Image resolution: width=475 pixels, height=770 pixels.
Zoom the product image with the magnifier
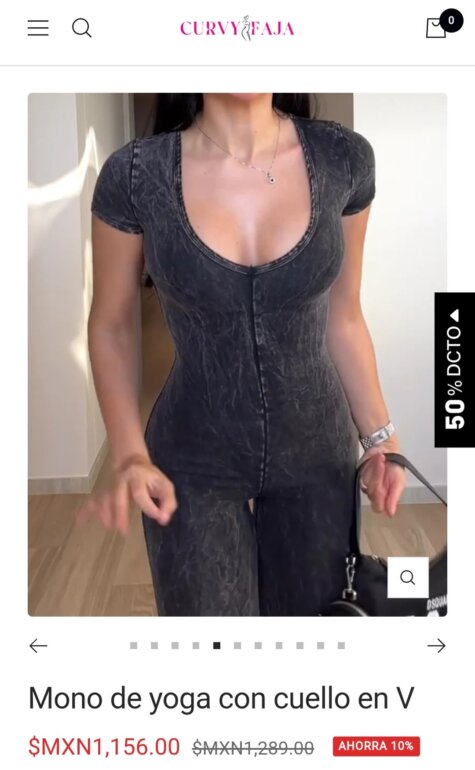[408, 578]
